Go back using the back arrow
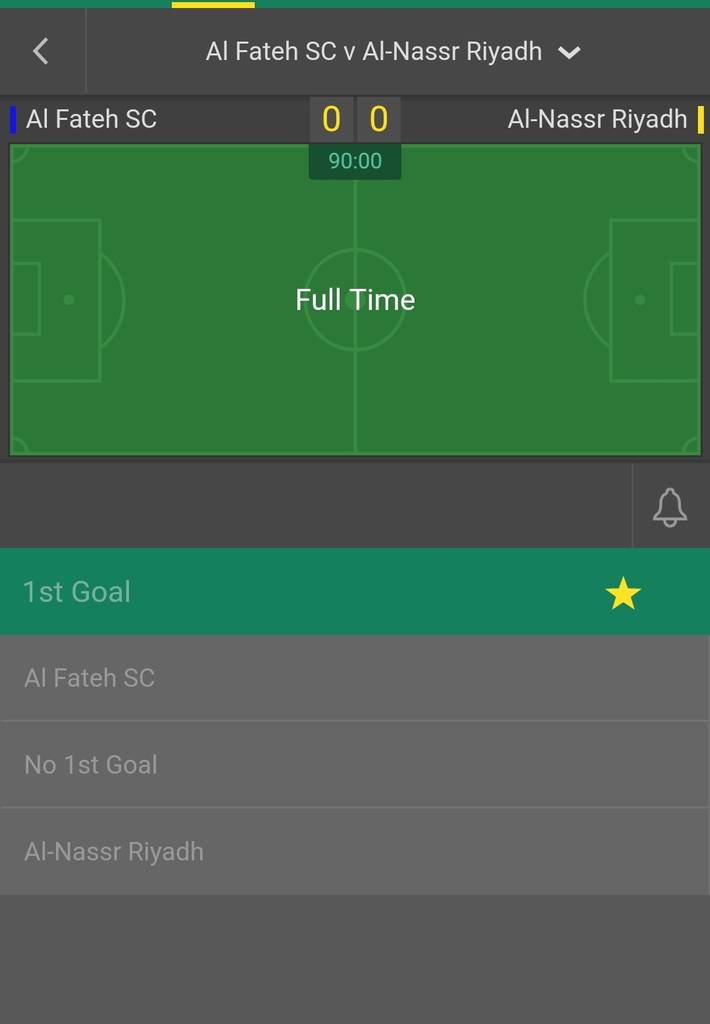 coord(41,51)
